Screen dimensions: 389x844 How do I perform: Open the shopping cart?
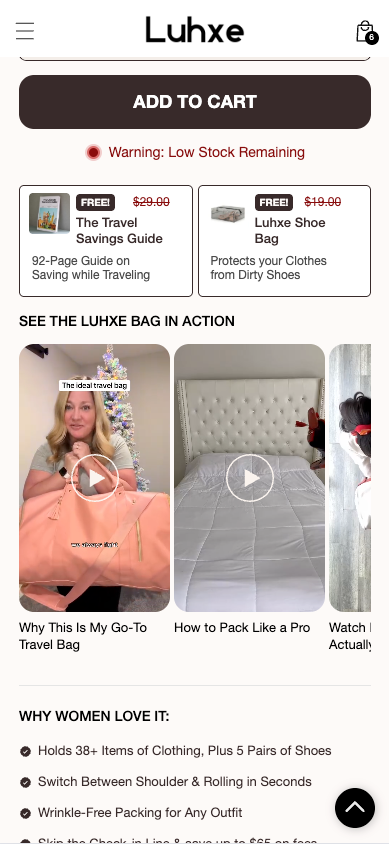coord(367,32)
